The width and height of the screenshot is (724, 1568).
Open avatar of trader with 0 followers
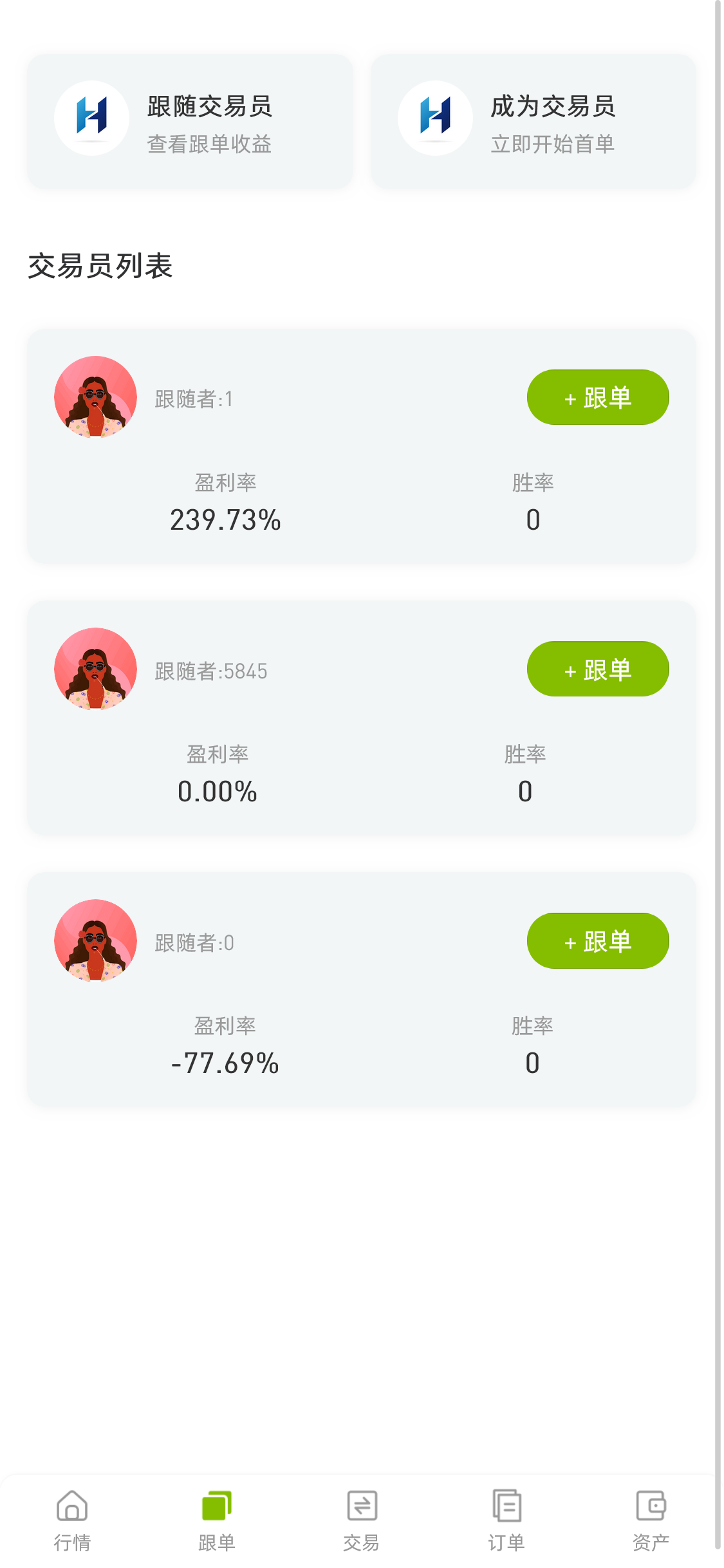tap(95, 941)
